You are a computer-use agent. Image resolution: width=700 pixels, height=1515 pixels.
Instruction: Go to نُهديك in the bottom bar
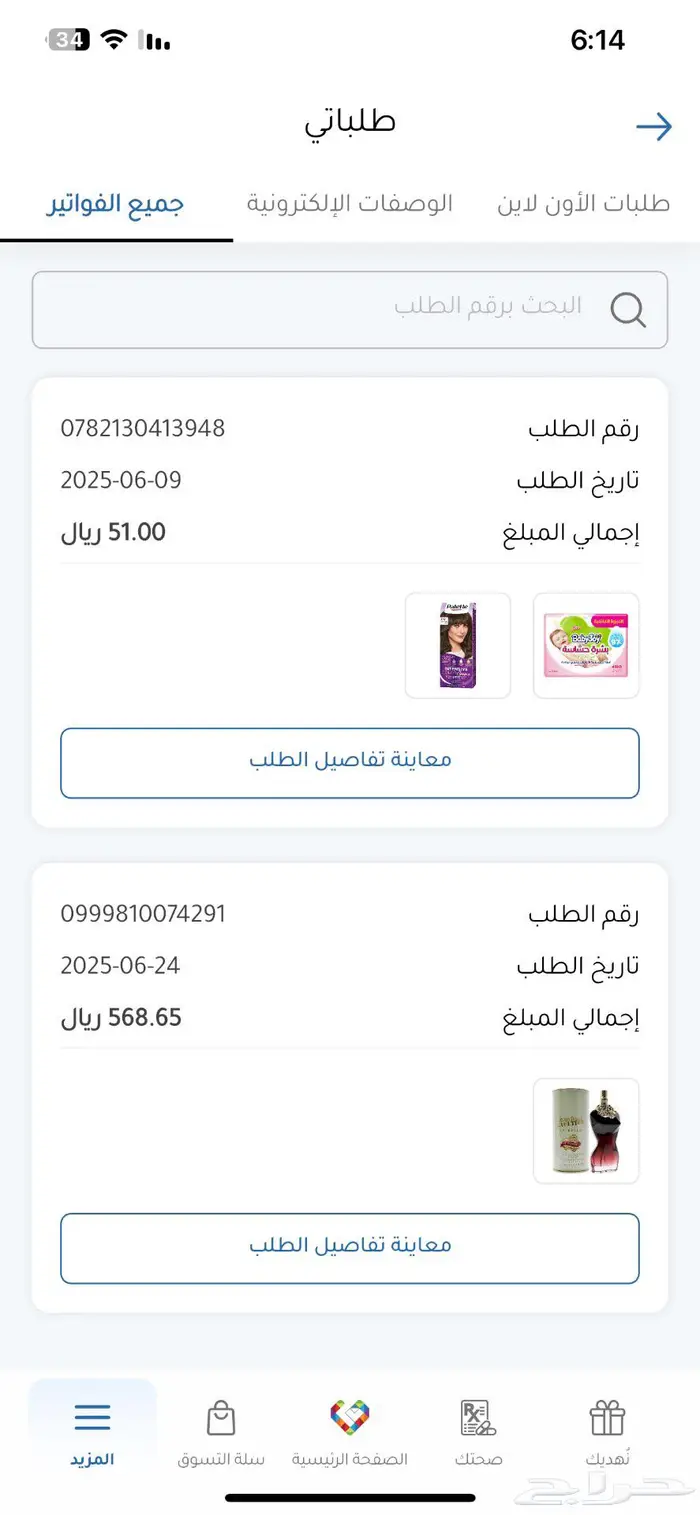click(607, 1432)
